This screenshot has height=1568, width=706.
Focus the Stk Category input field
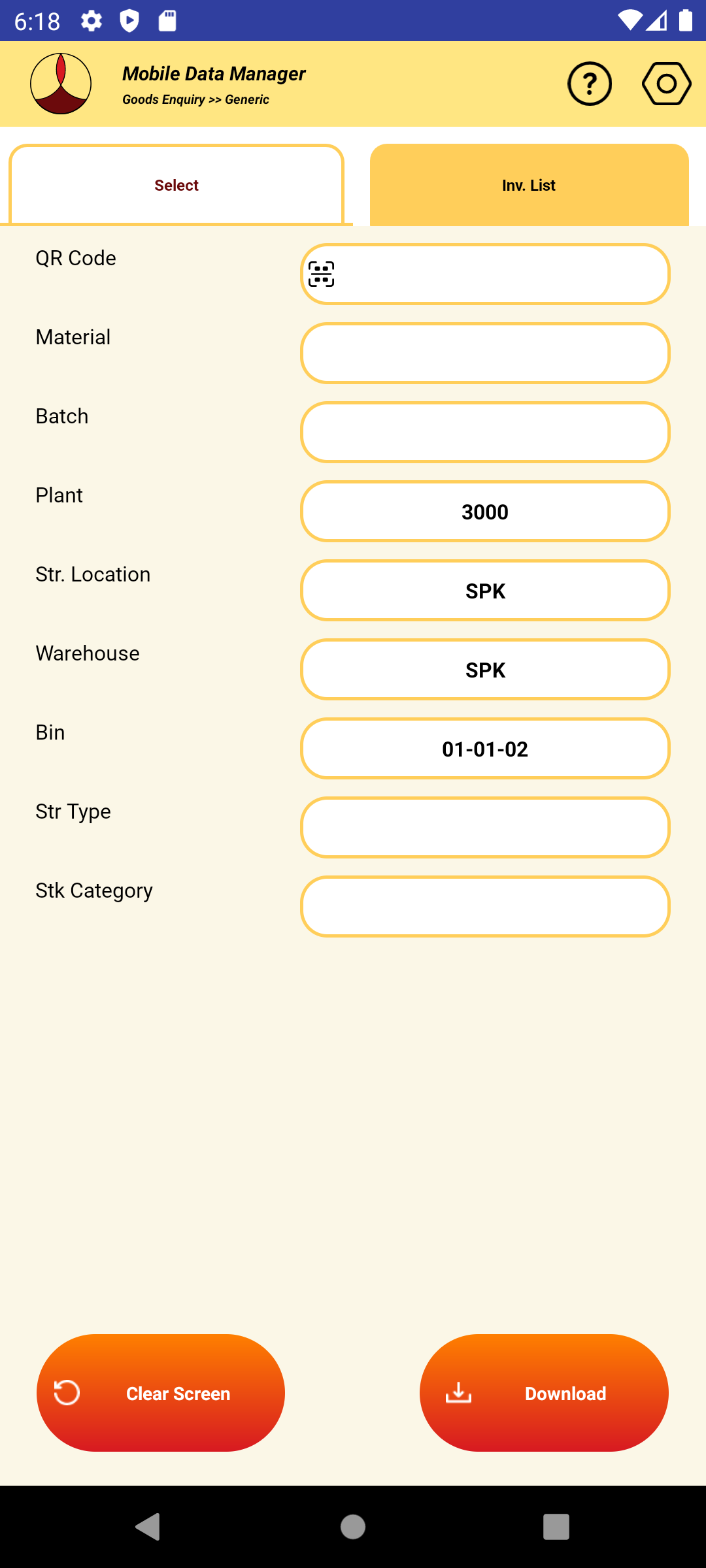click(485, 907)
